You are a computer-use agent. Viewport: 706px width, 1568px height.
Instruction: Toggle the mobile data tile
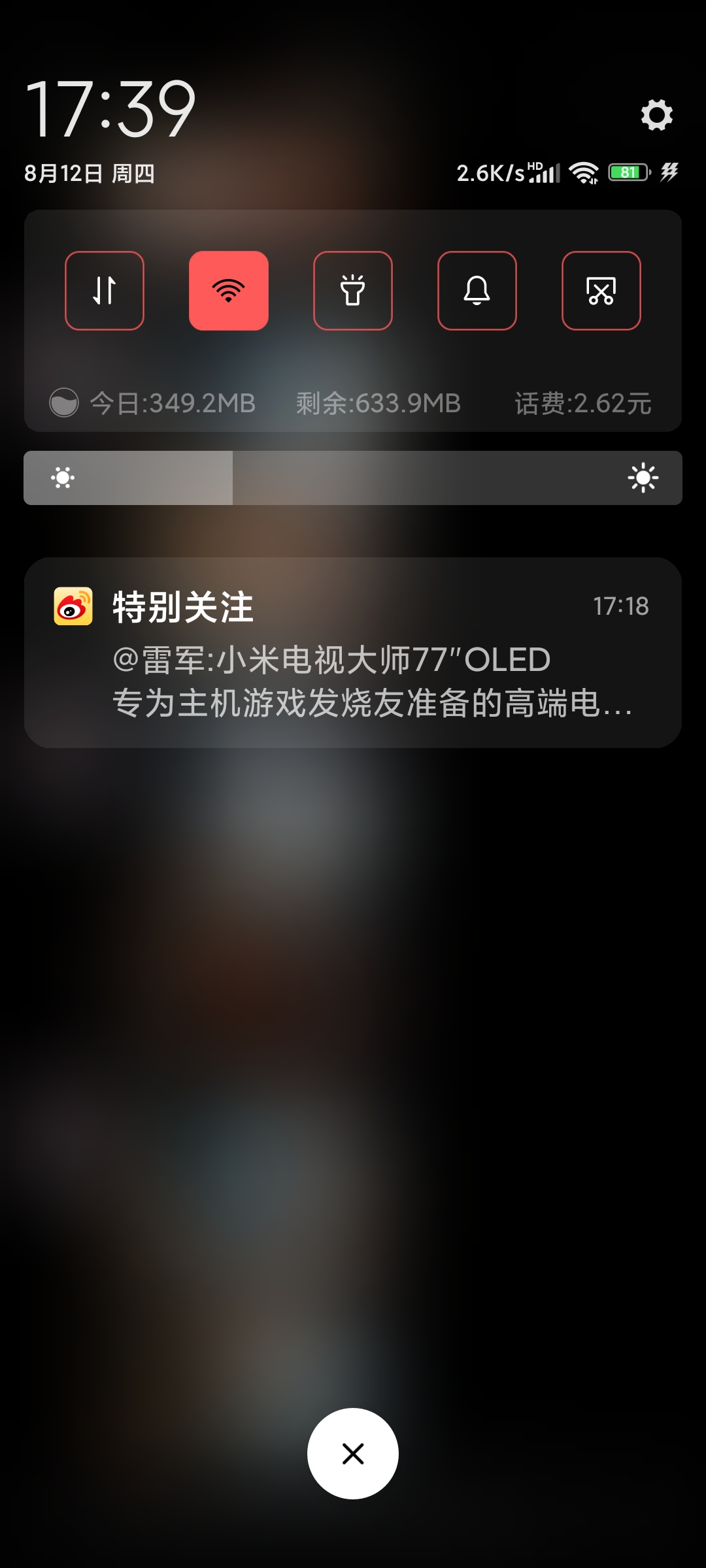105,291
